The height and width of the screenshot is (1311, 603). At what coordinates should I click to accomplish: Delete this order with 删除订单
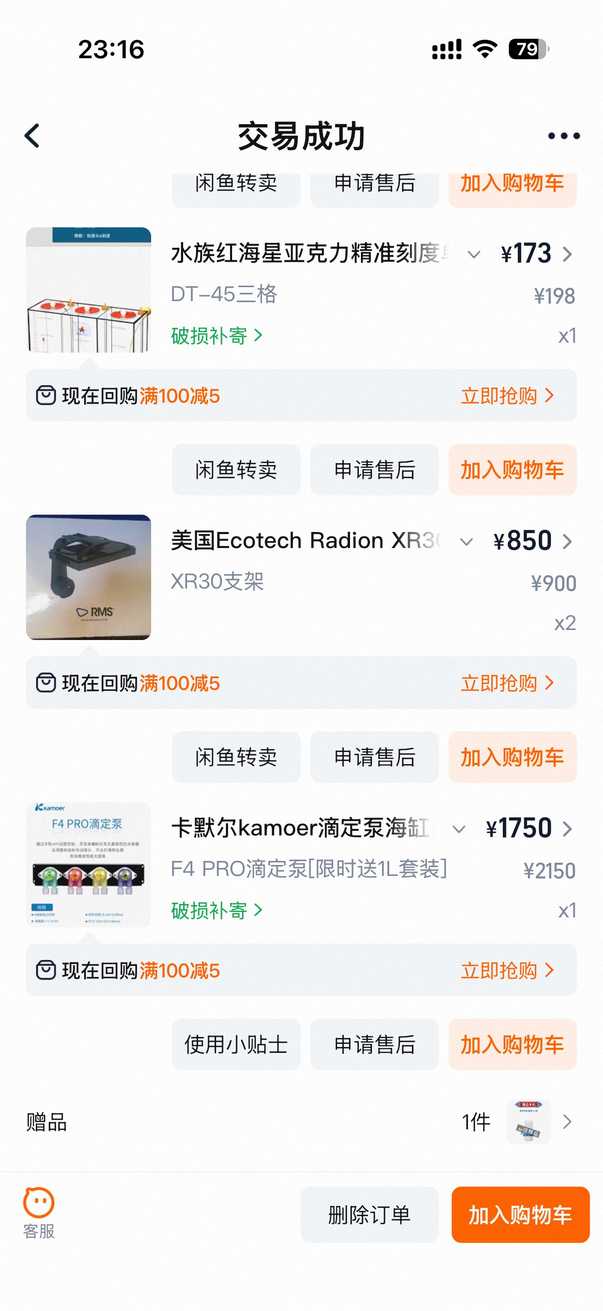point(369,1215)
